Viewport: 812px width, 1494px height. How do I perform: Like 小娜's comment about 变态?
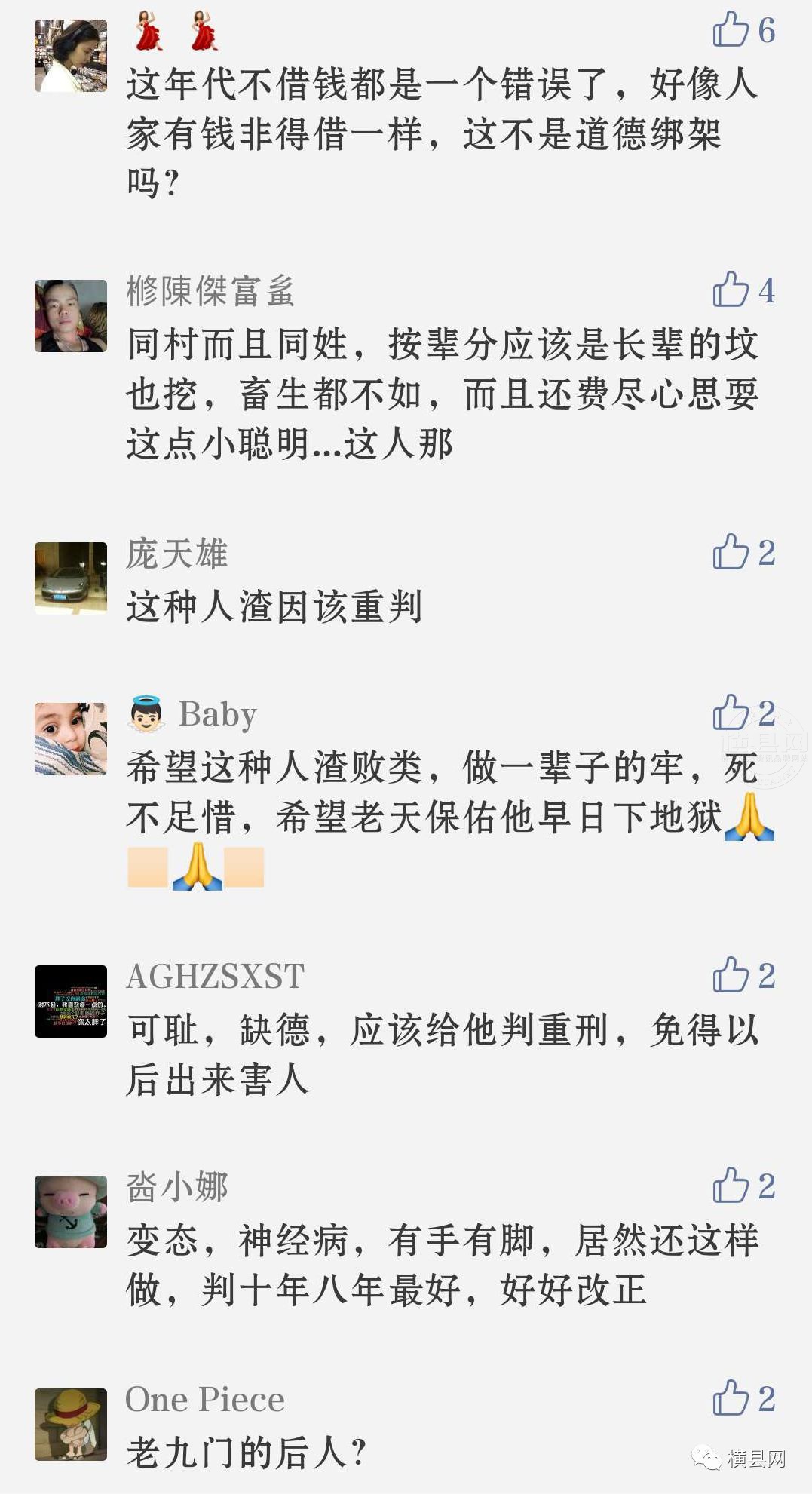[x=730, y=1186]
